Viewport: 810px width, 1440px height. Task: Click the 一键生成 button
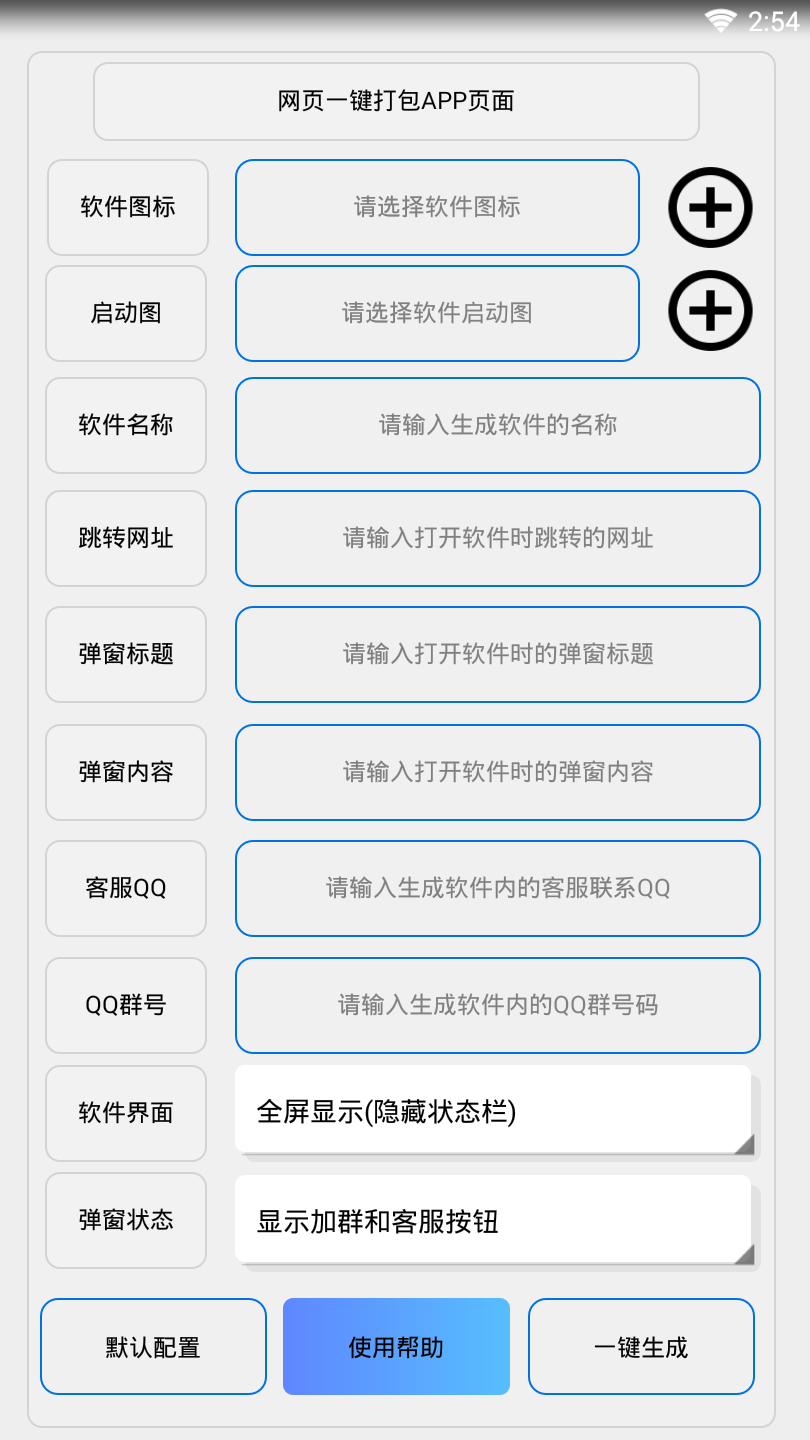click(640, 1346)
